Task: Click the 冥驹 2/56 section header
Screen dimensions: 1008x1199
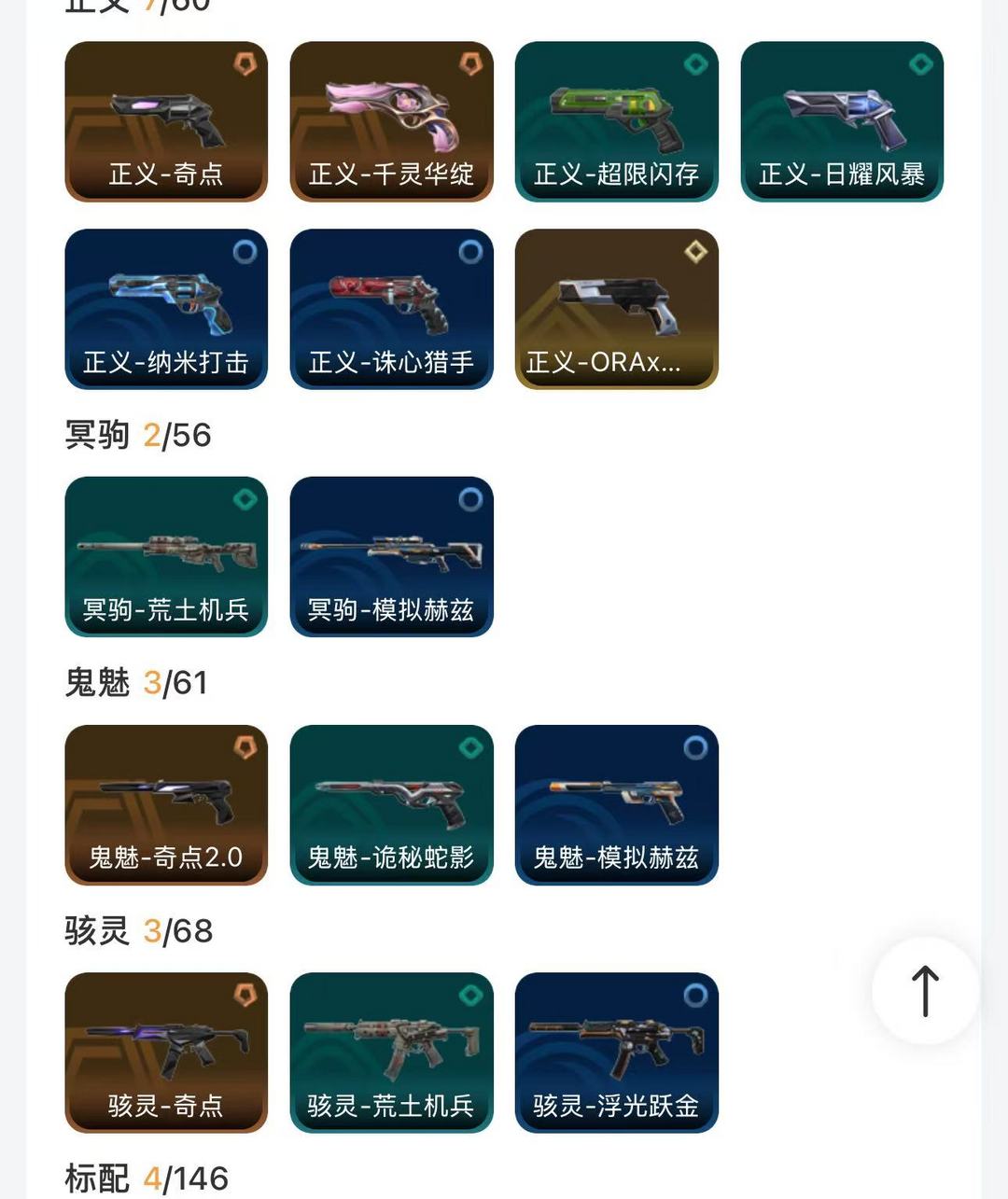Action: (x=136, y=435)
